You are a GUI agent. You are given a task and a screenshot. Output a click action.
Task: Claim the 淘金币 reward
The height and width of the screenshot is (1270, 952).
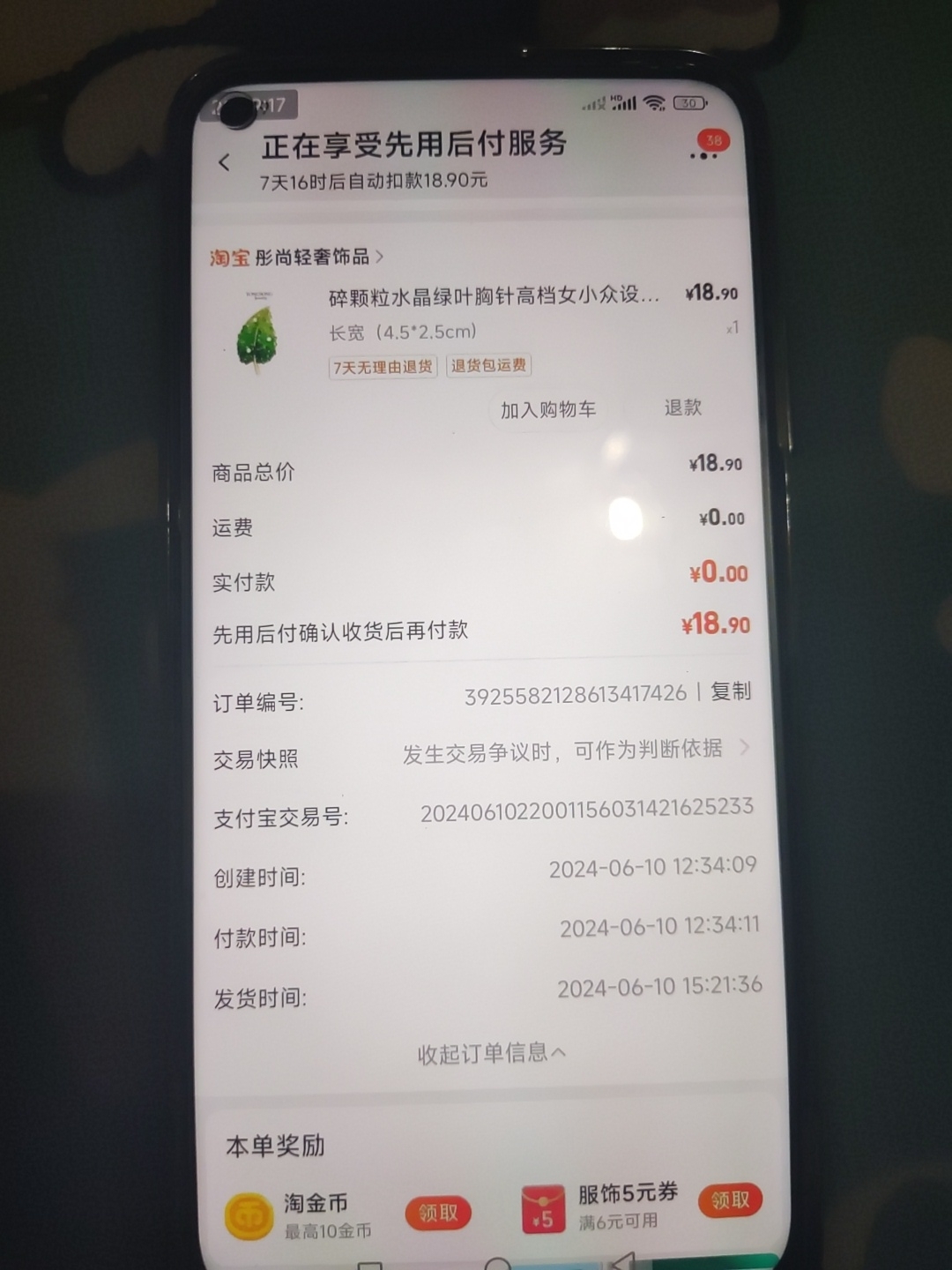point(438,1214)
